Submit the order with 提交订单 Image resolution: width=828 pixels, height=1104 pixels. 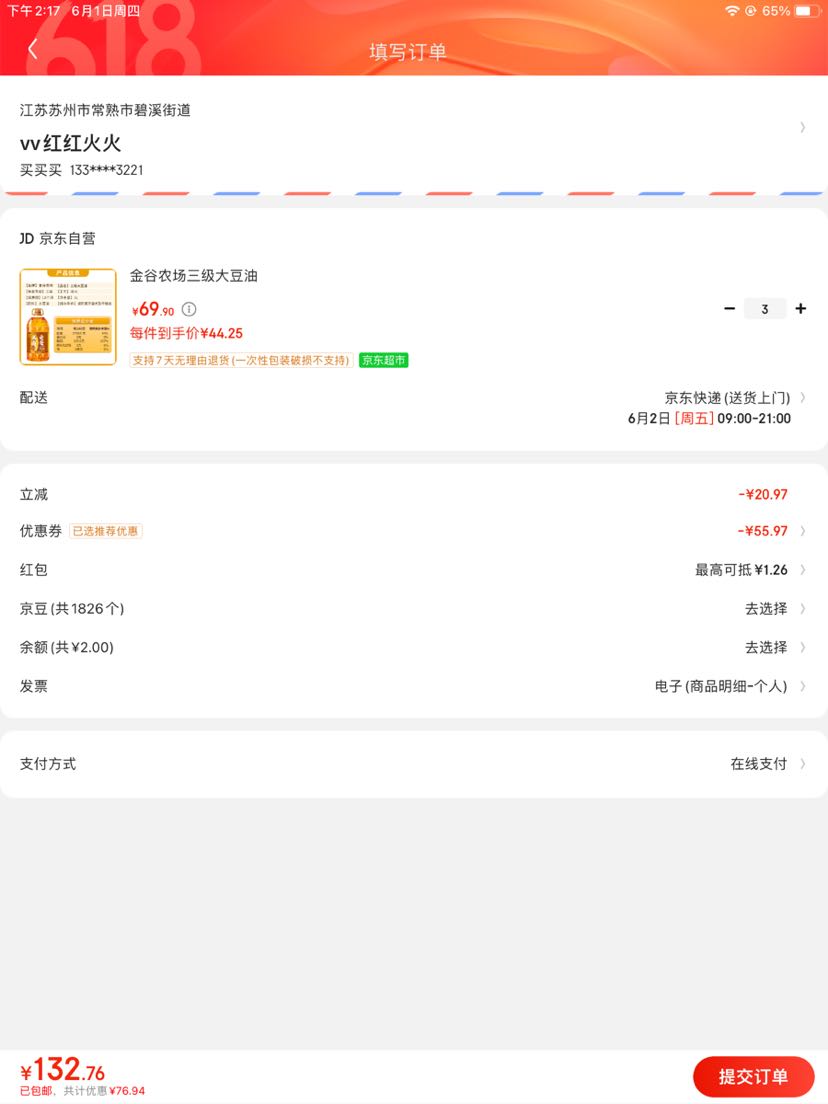click(x=753, y=1077)
